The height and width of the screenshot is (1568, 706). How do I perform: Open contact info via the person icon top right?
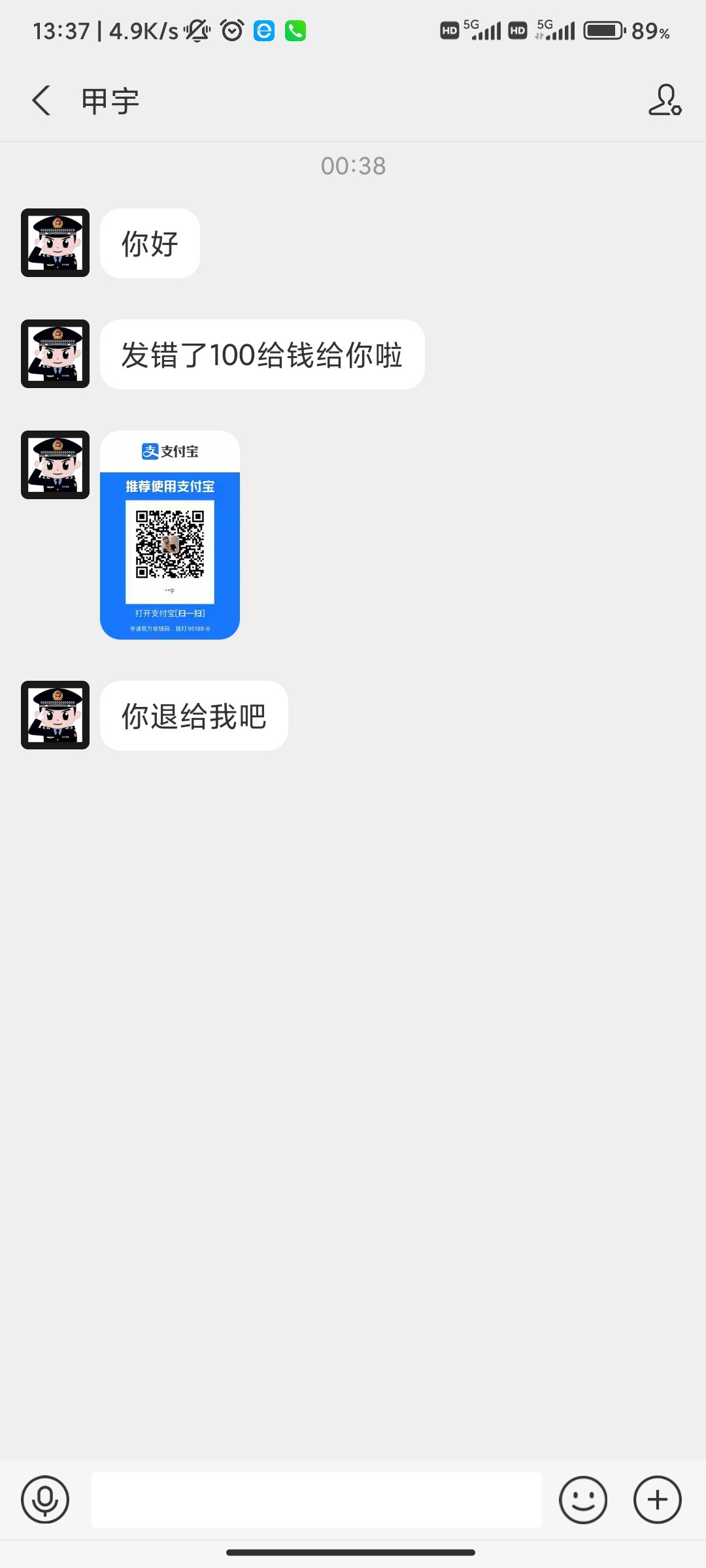664,101
